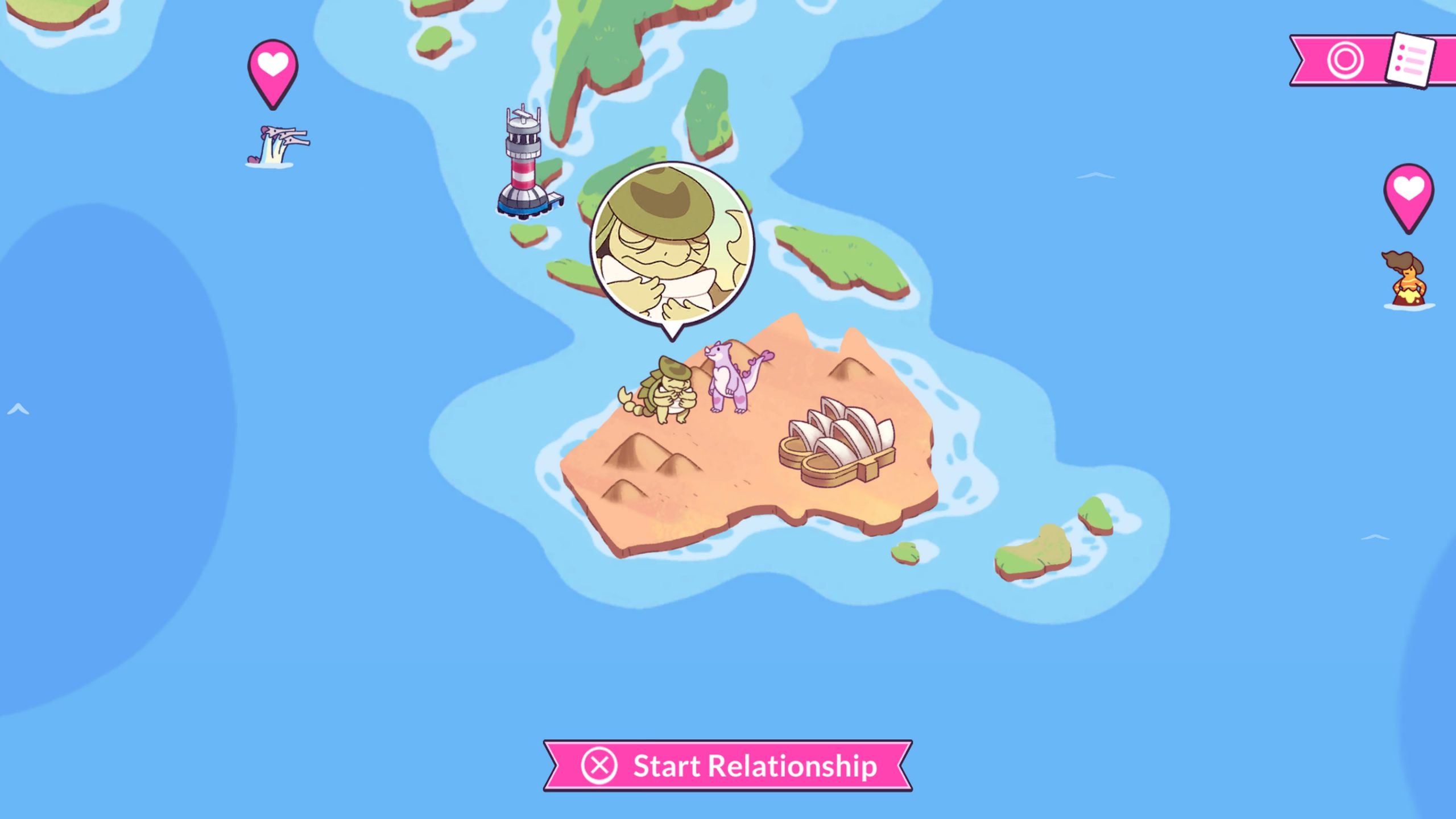Tap the circular target icon
This screenshot has height=819, width=1456.
click(x=1345, y=60)
